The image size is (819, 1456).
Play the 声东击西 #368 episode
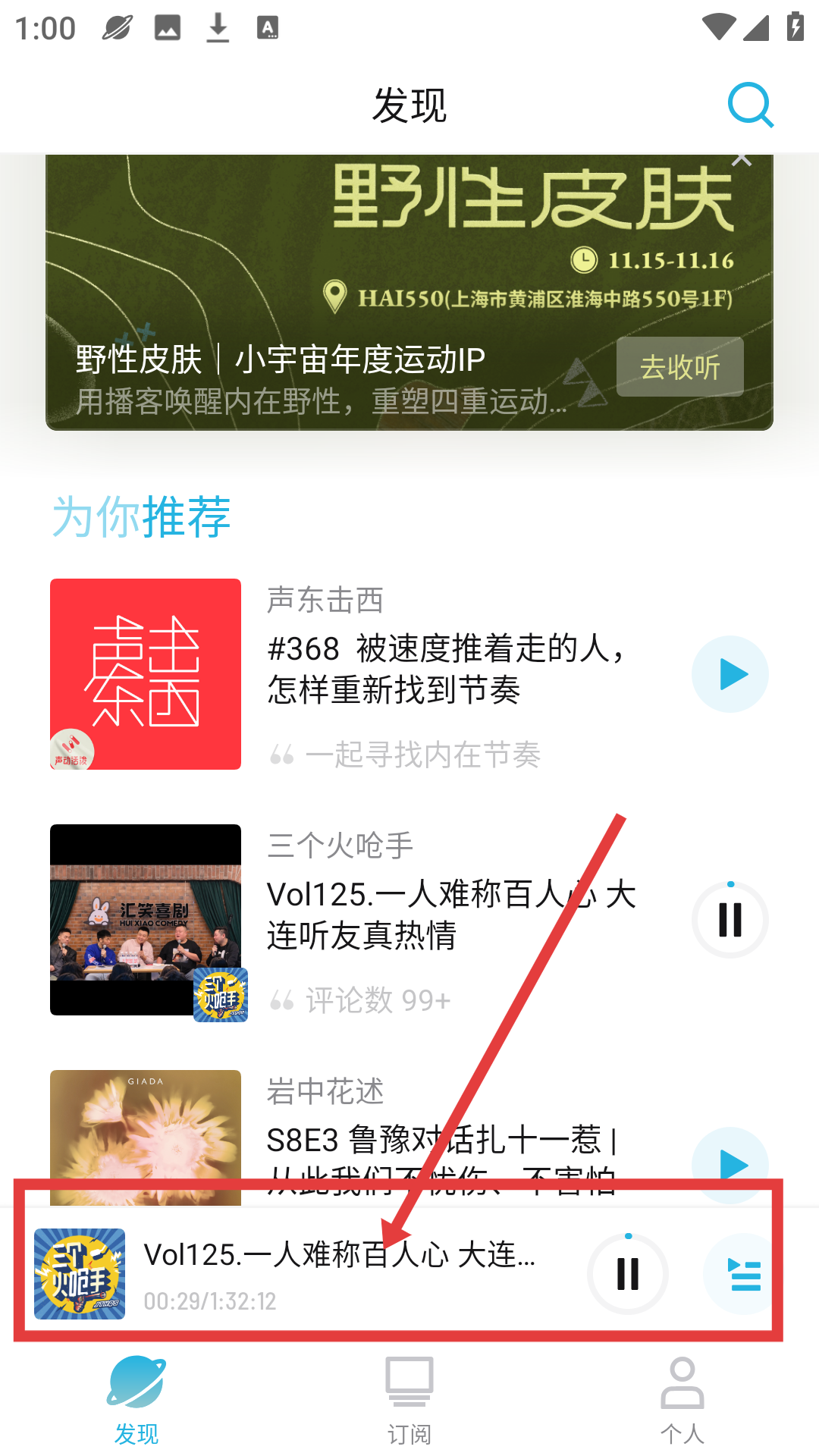pos(730,674)
